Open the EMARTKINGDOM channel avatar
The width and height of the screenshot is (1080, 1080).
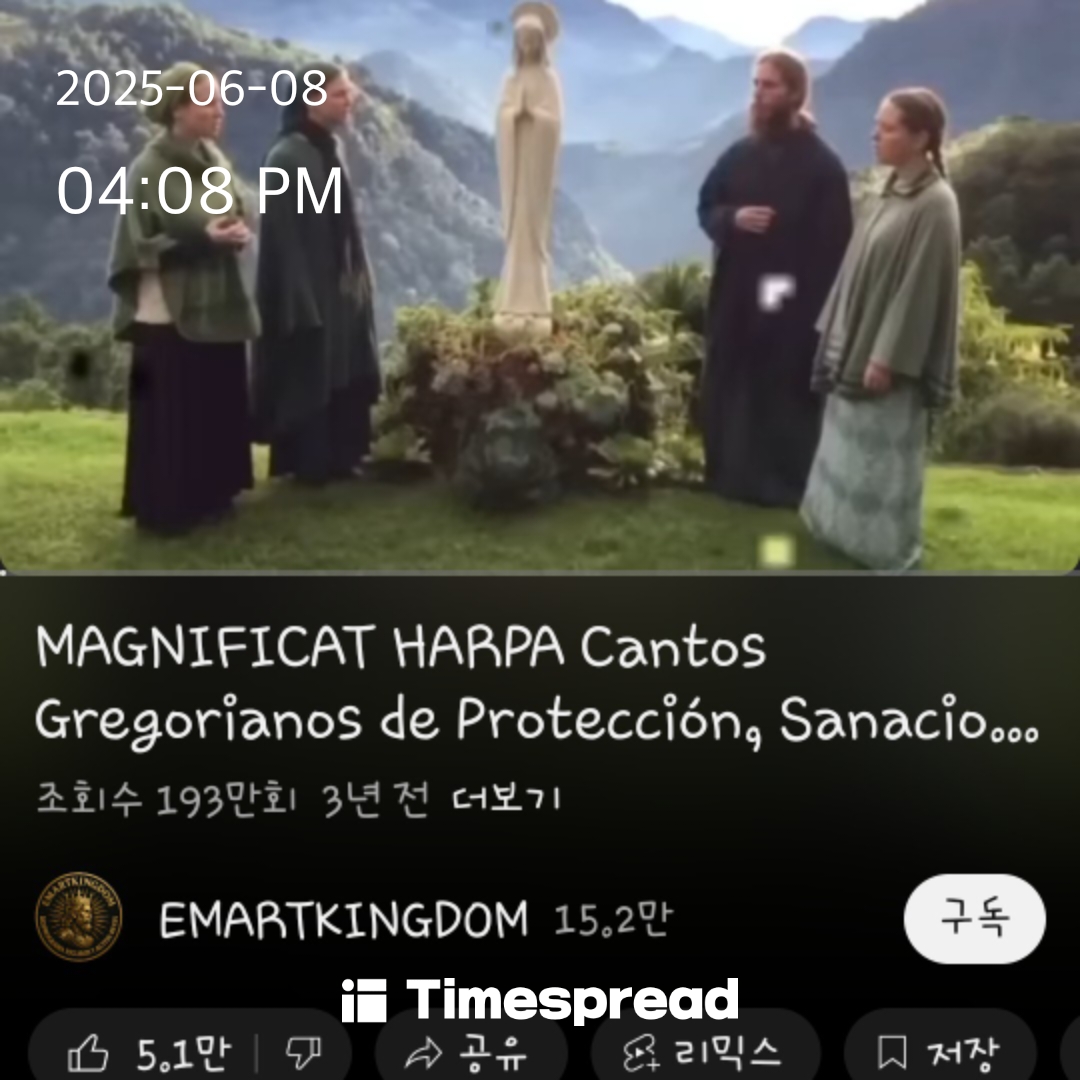[78, 917]
